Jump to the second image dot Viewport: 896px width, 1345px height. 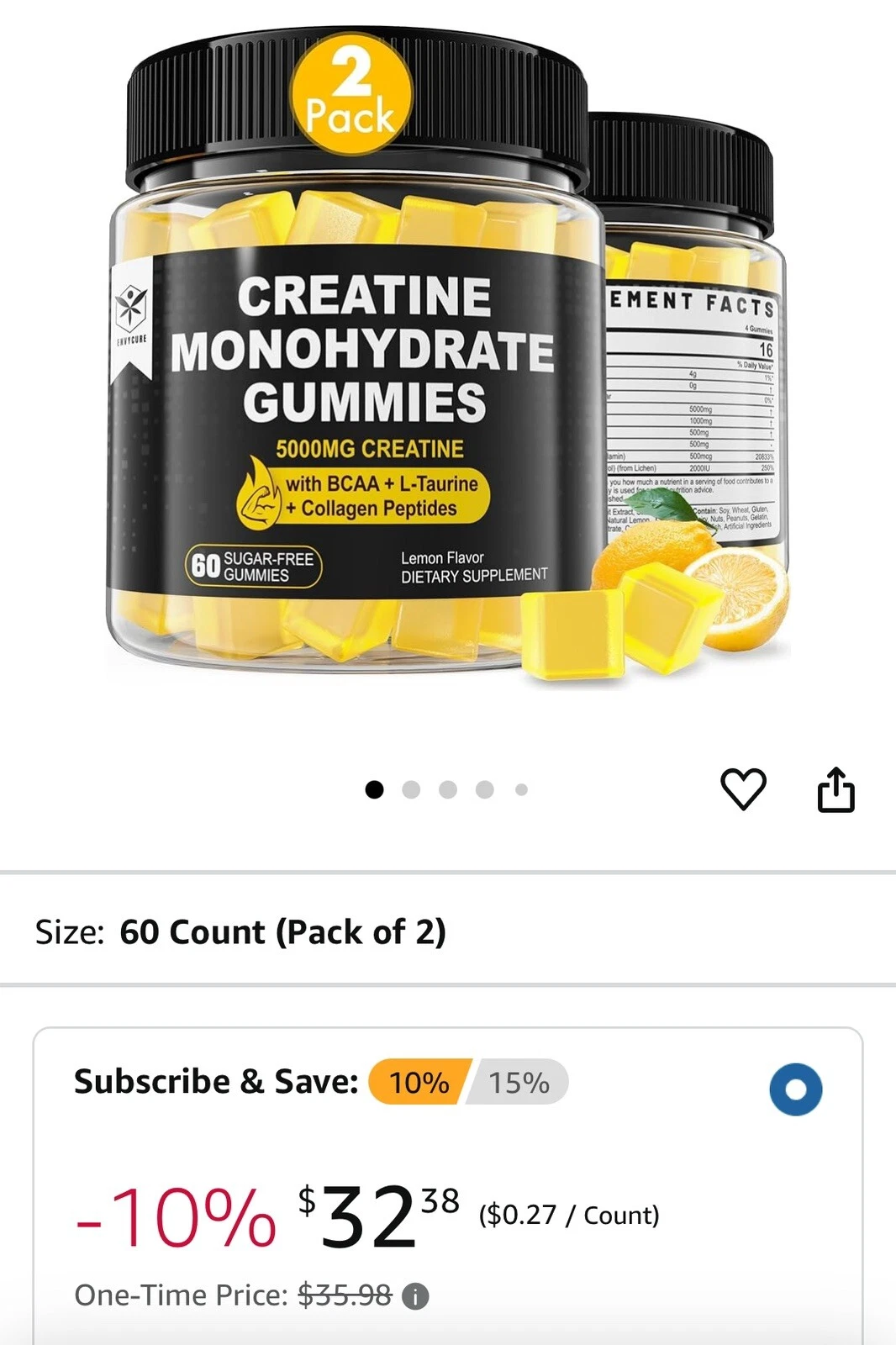pyautogui.click(x=411, y=789)
